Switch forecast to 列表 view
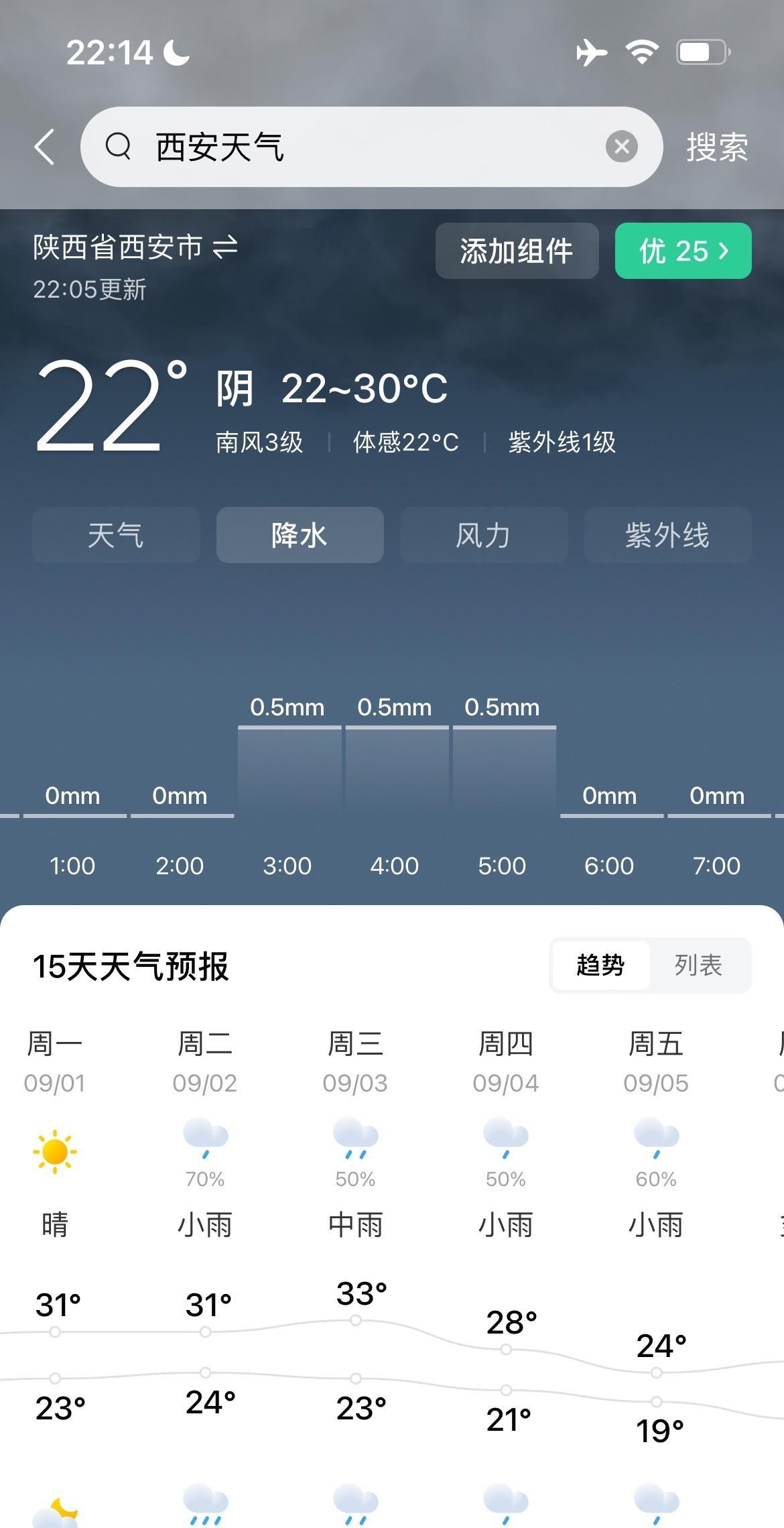784x1528 pixels. click(699, 965)
